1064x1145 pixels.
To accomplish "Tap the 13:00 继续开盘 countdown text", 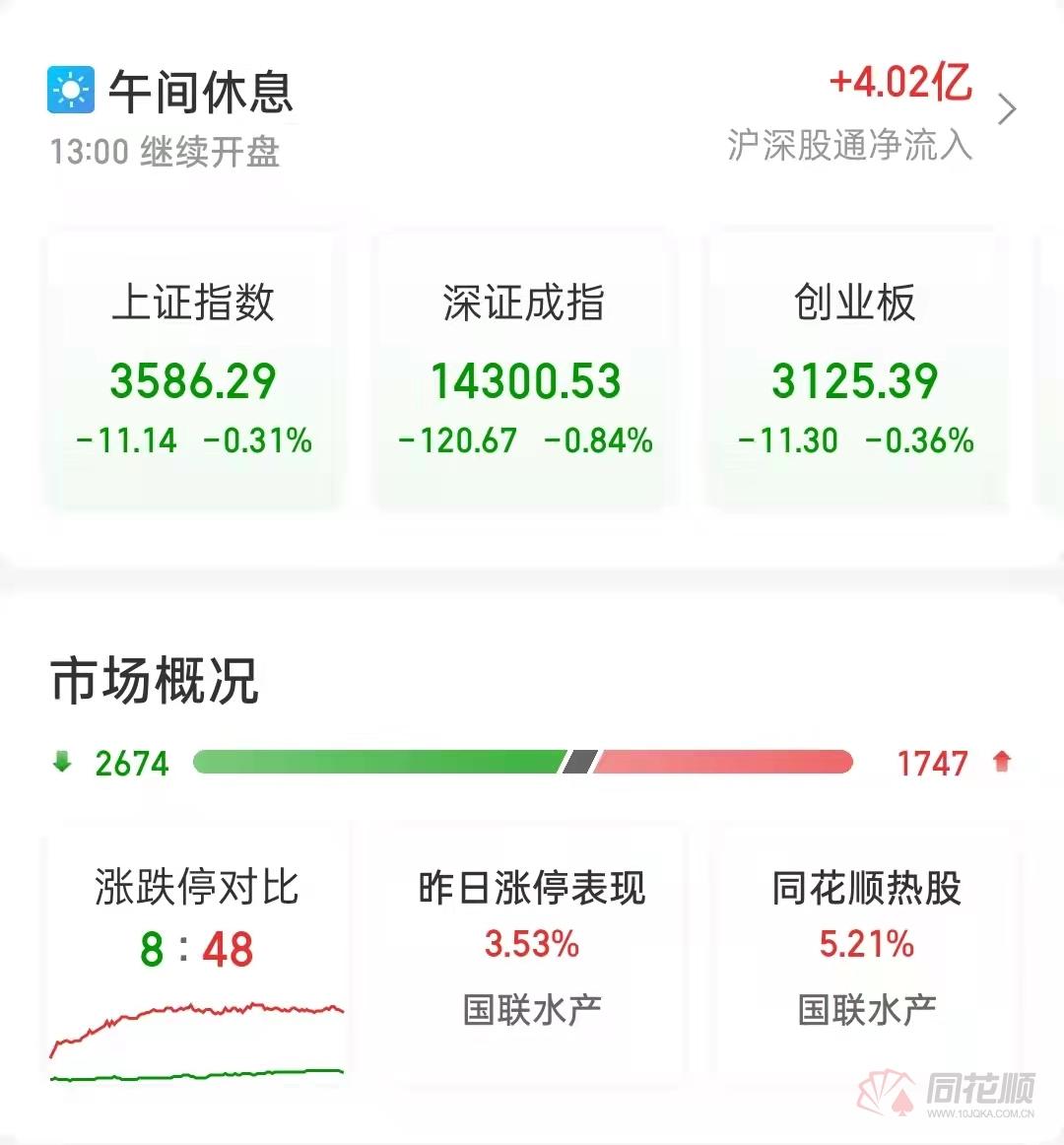I will pos(164,151).
